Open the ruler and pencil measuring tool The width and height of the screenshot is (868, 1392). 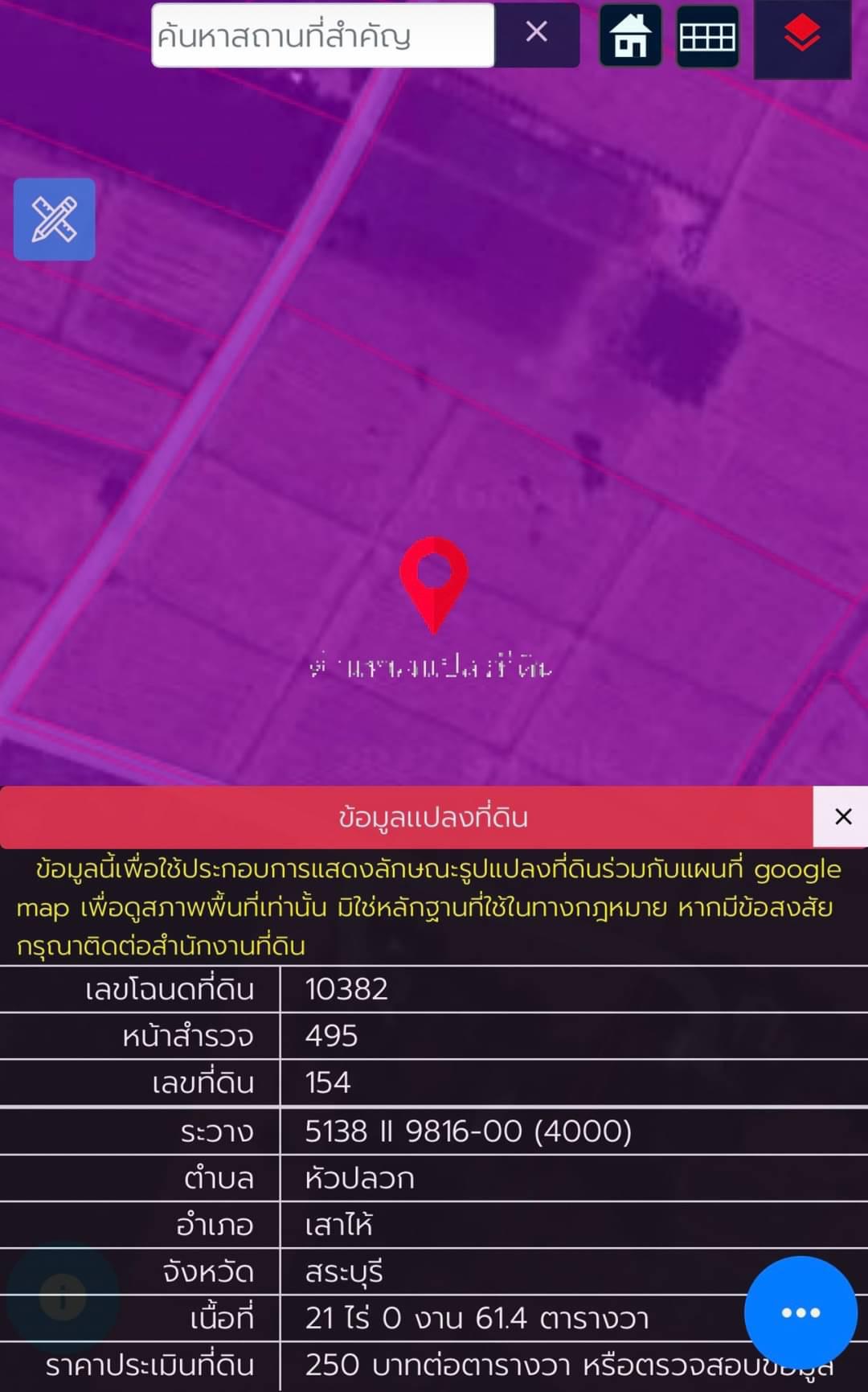coord(55,220)
